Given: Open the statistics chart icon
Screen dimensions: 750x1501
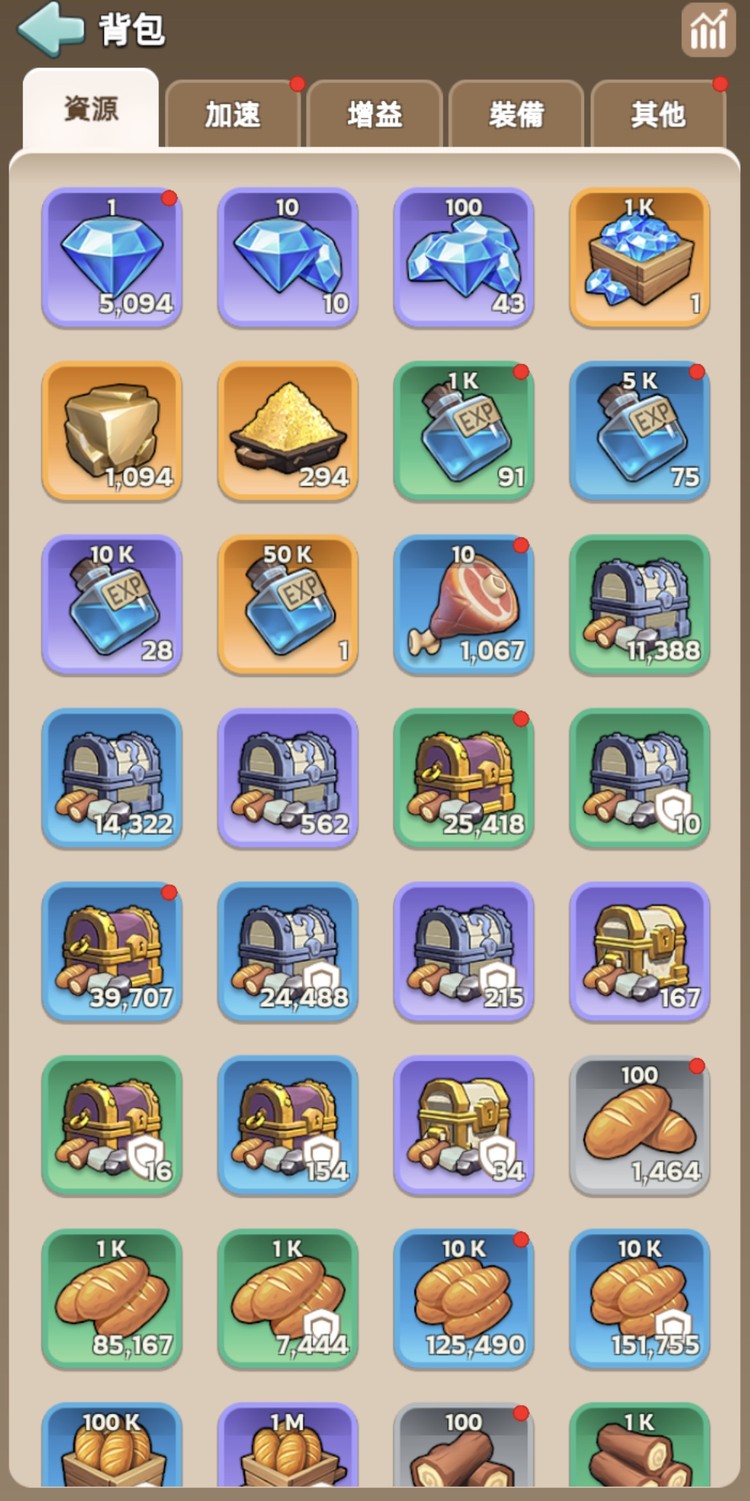Looking at the screenshot, I should 708,30.
